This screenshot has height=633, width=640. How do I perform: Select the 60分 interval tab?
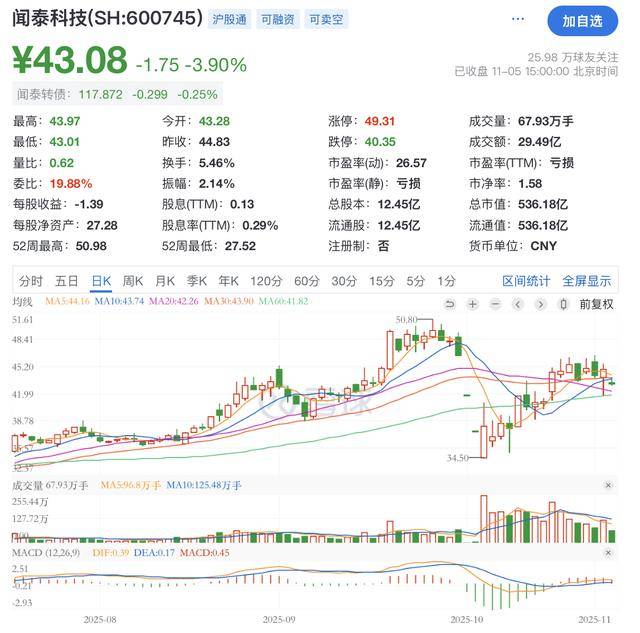click(x=307, y=281)
